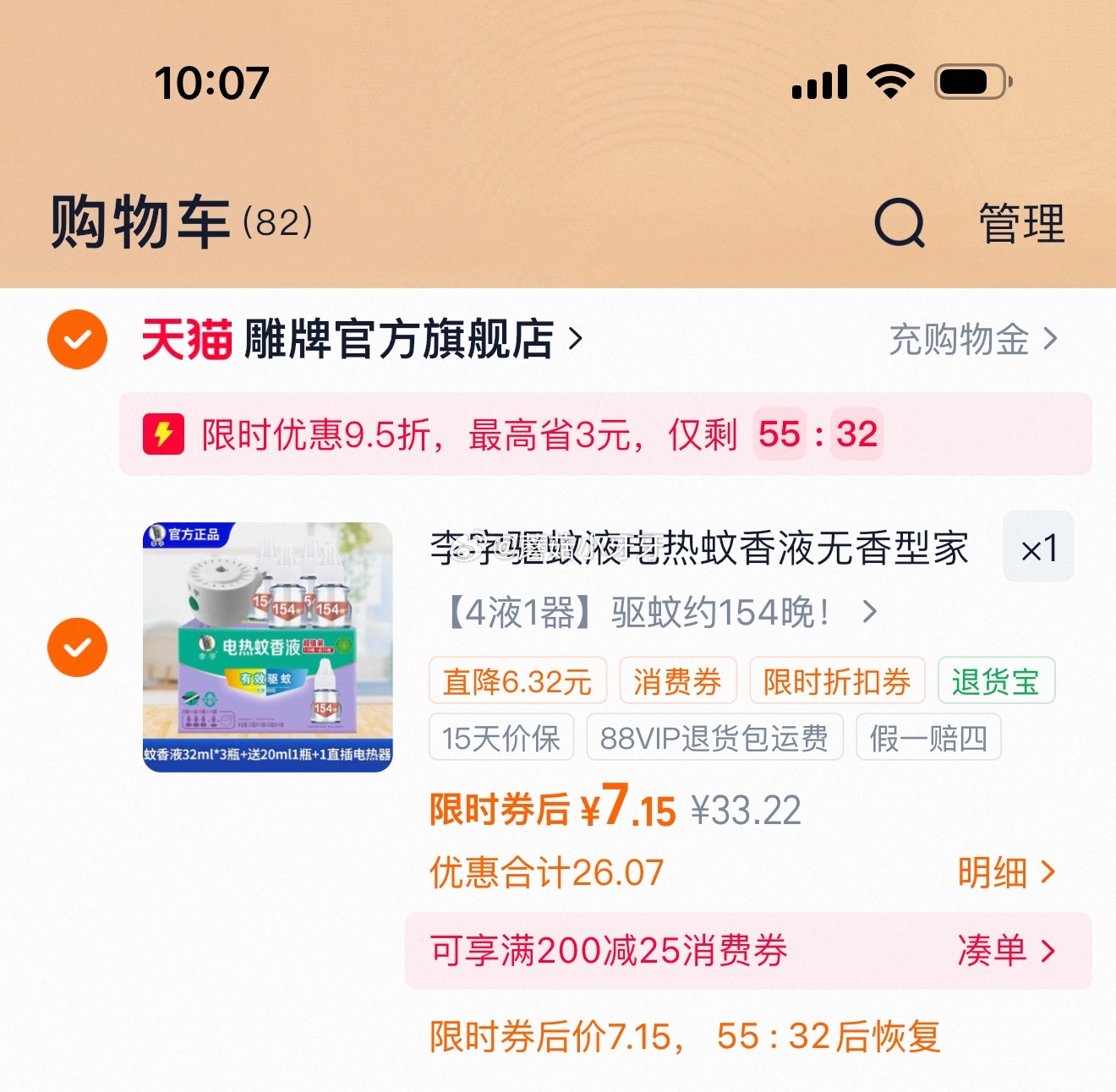
Task: Expand the 【4液1器】 variant selector
Action: pyautogui.click(x=659, y=612)
